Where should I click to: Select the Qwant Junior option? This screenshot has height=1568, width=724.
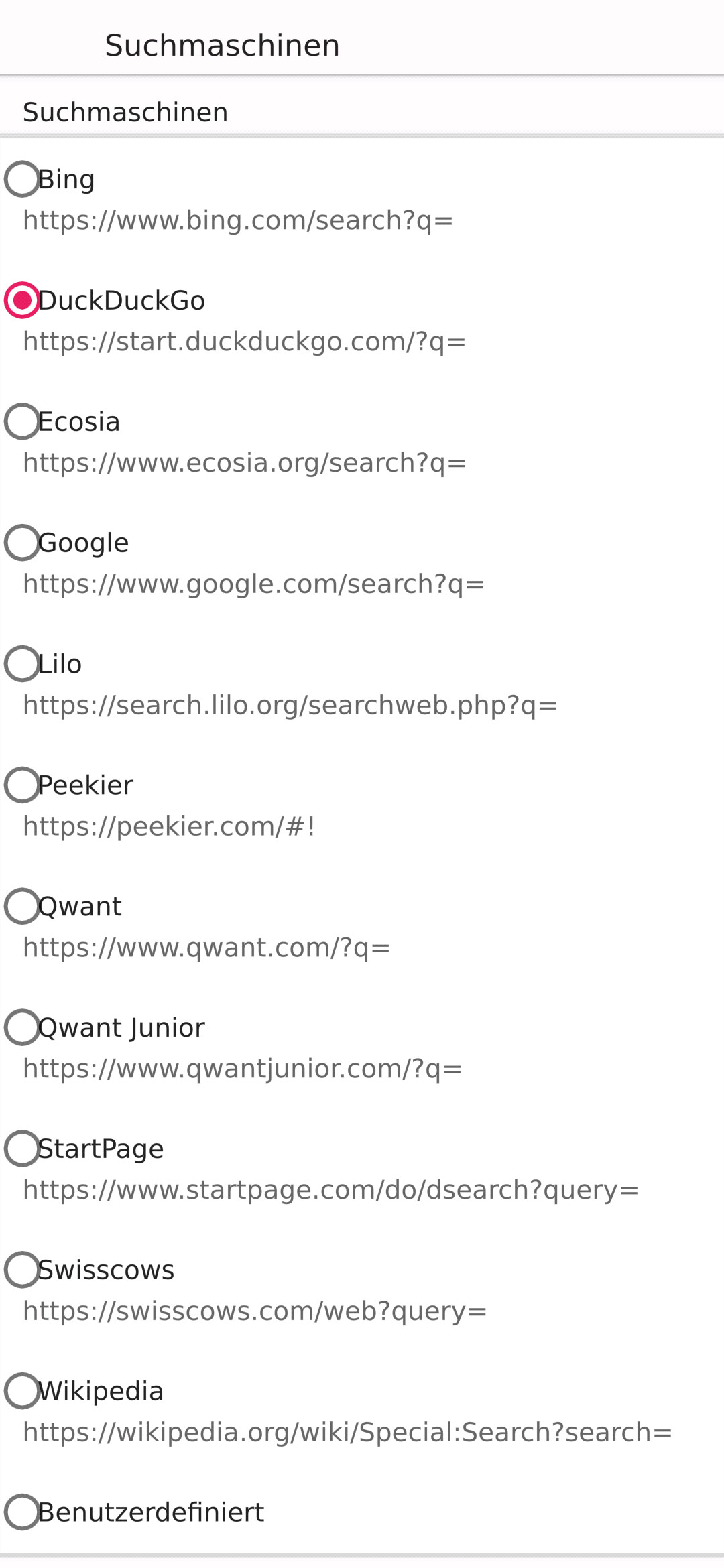(22, 1027)
